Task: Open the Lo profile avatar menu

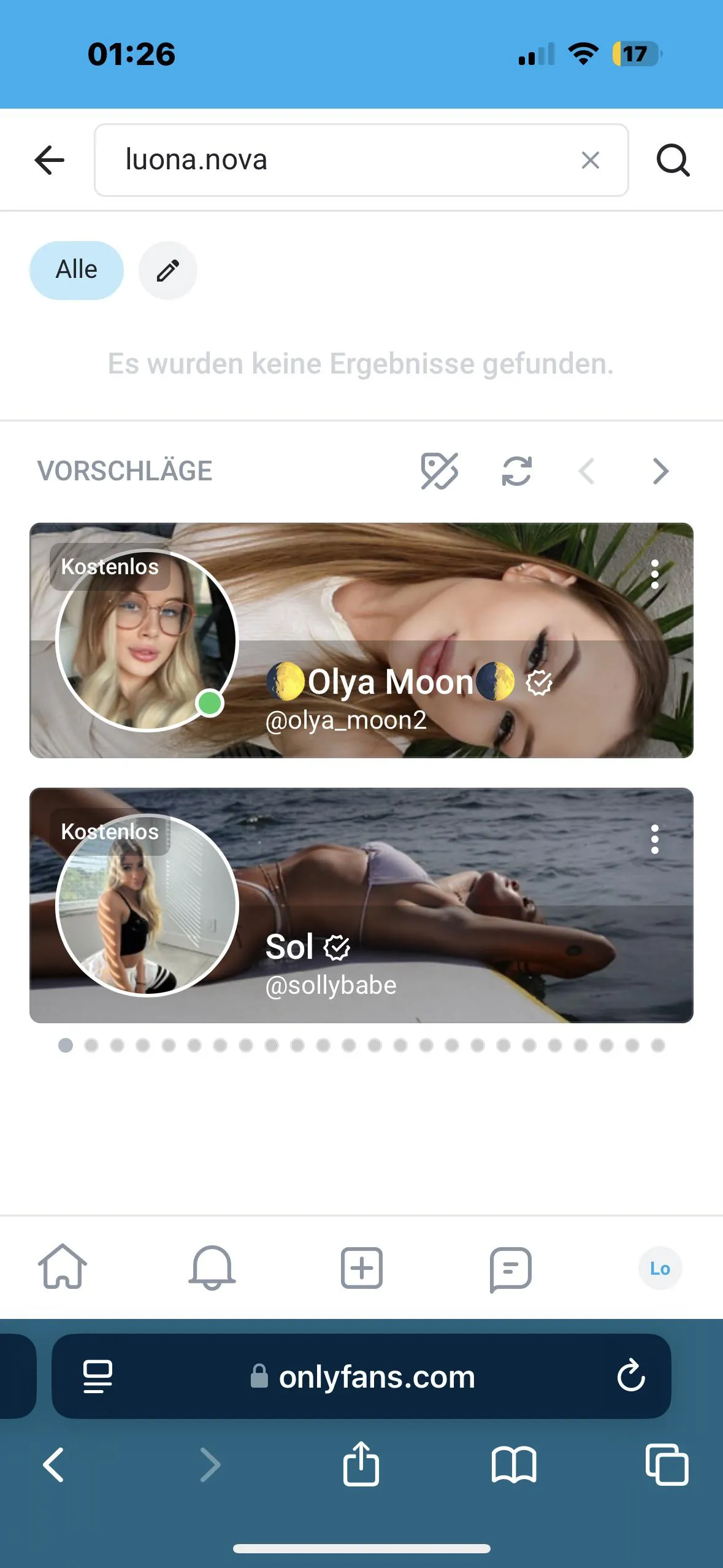Action: [x=660, y=1268]
